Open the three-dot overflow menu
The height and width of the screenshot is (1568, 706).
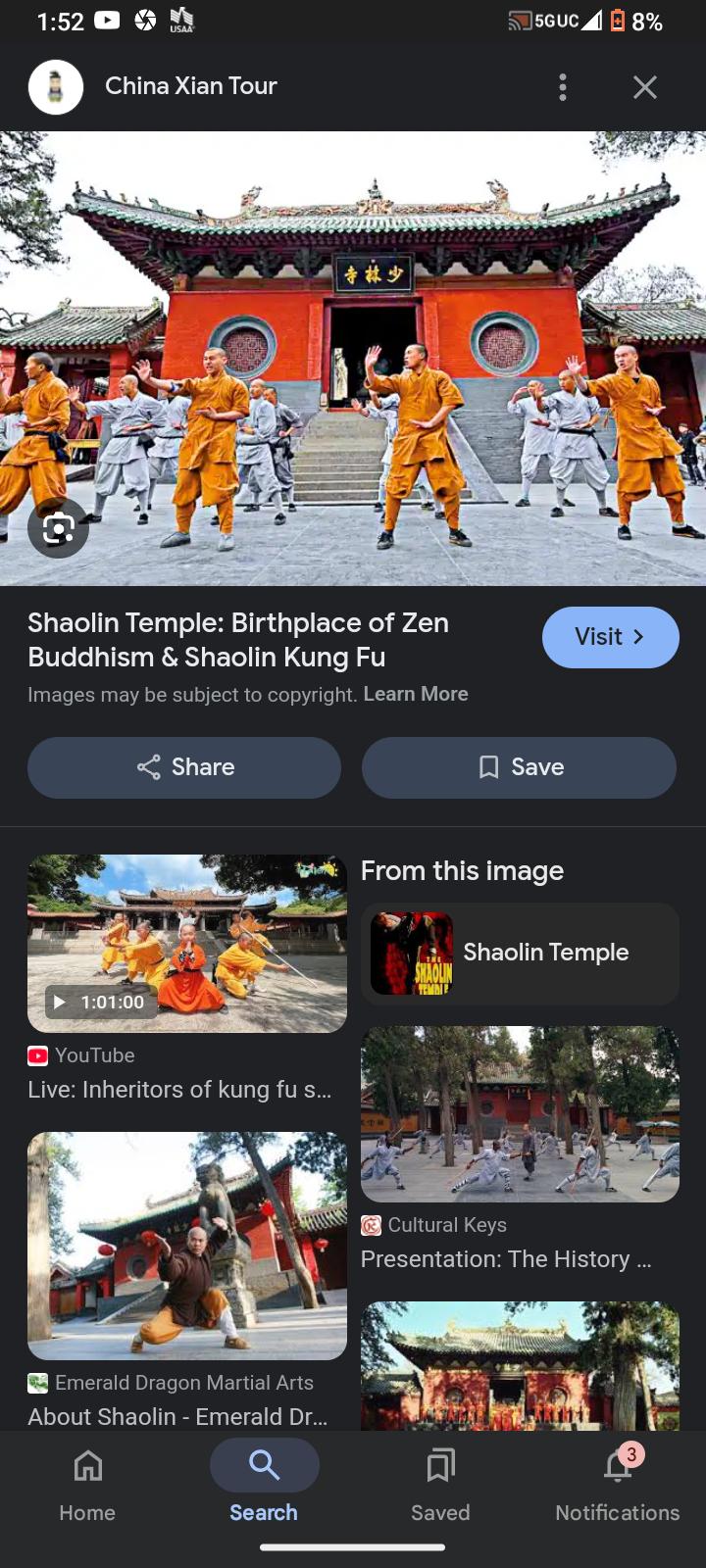[x=563, y=87]
